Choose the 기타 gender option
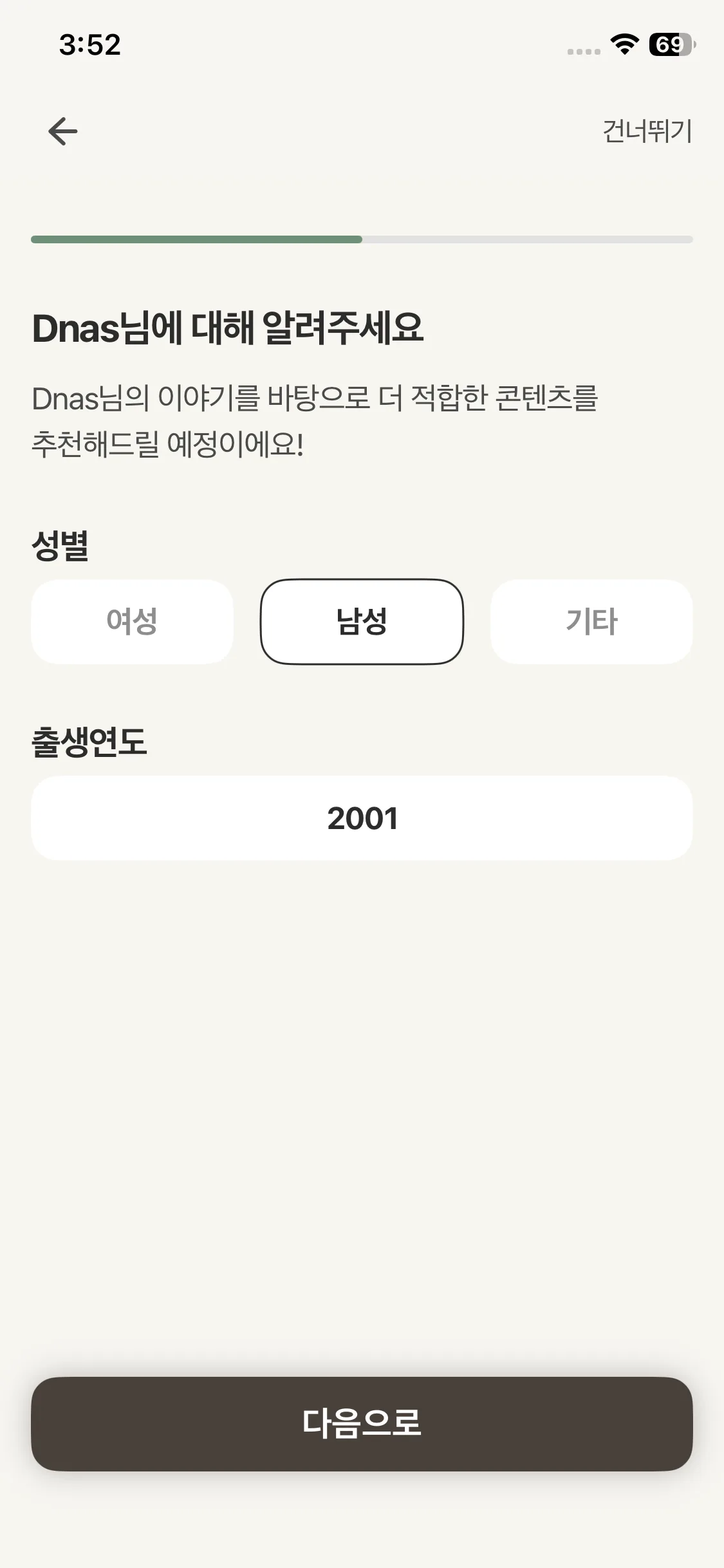This screenshot has width=724, height=1568. pos(591,622)
